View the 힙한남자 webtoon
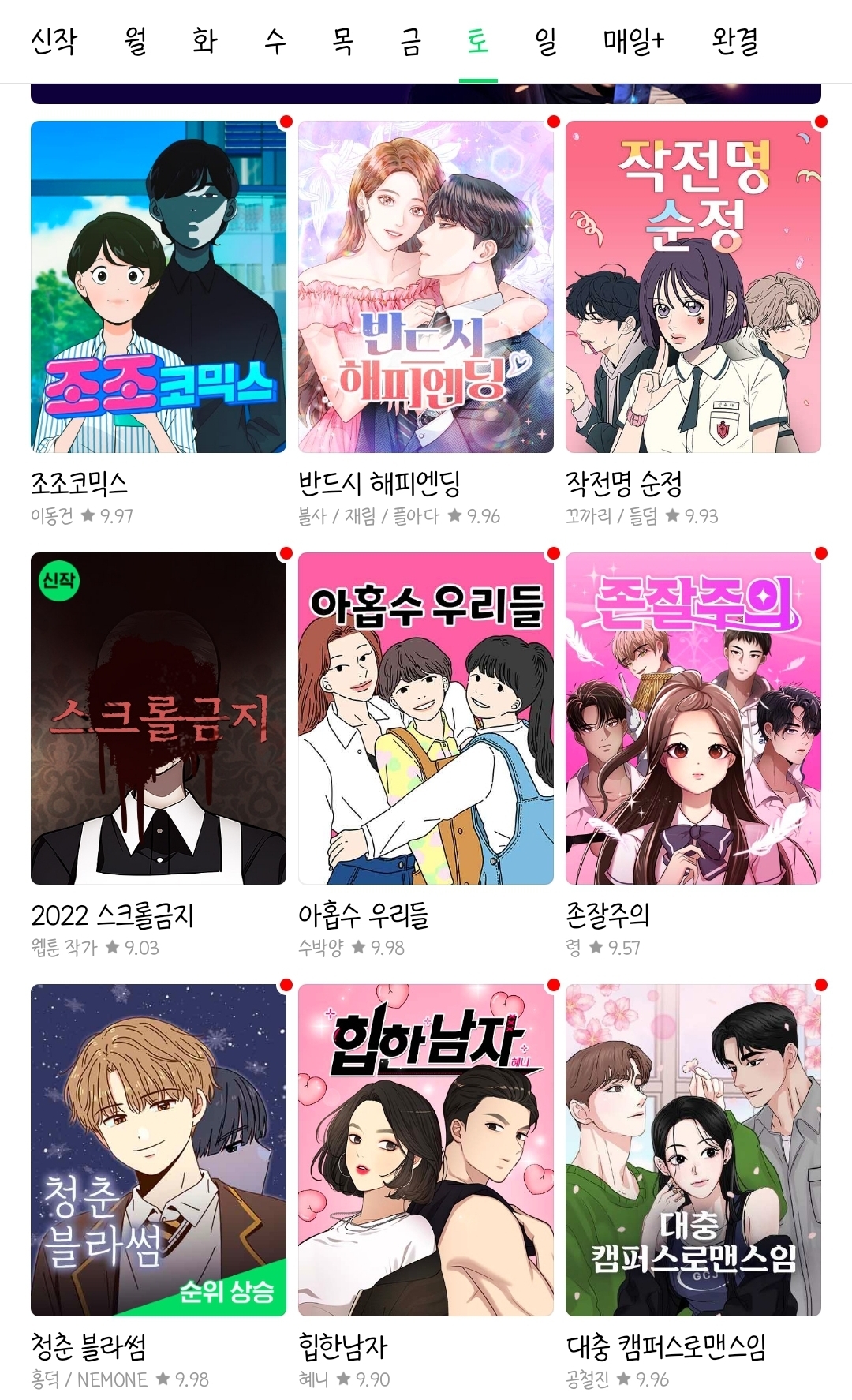 tap(426, 1150)
